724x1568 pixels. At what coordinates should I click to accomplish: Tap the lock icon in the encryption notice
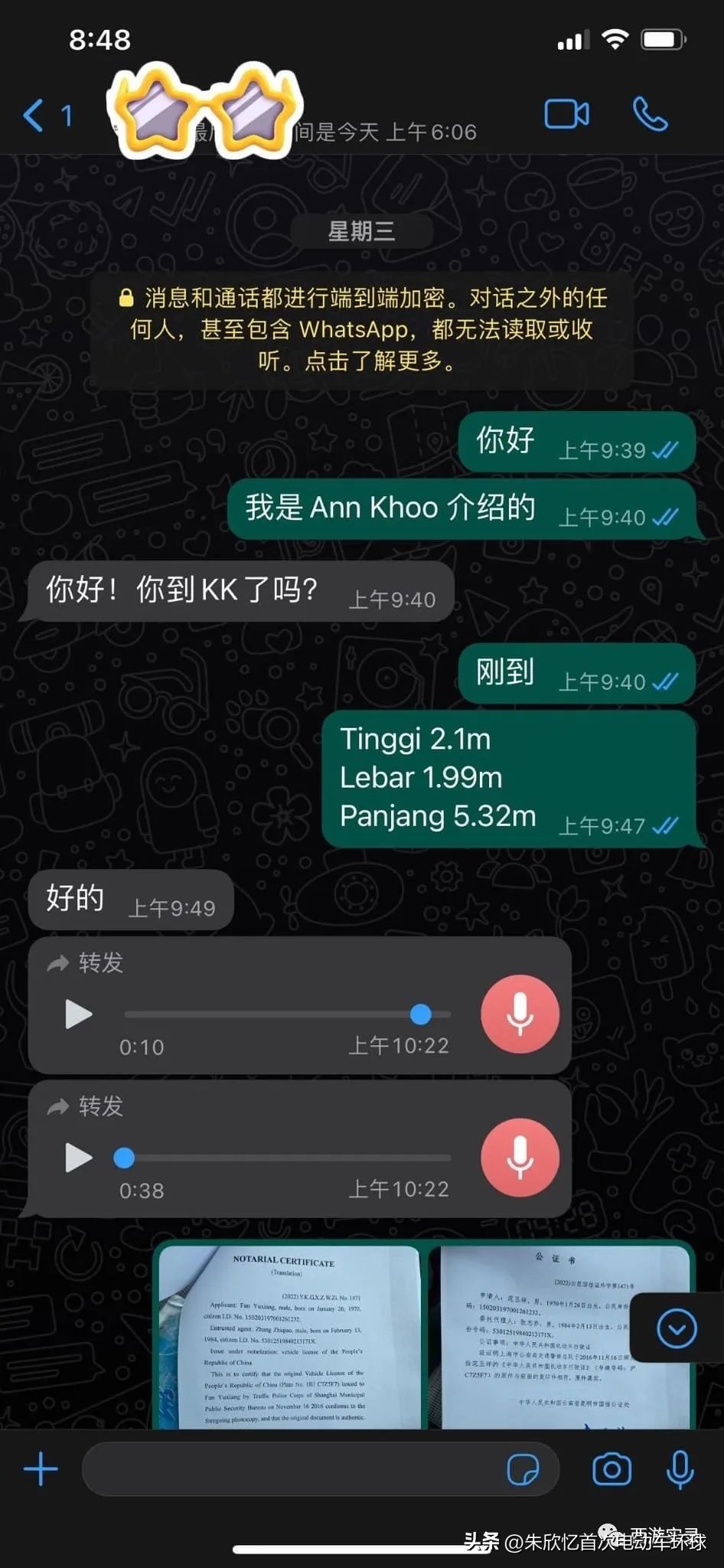(125, 298)
